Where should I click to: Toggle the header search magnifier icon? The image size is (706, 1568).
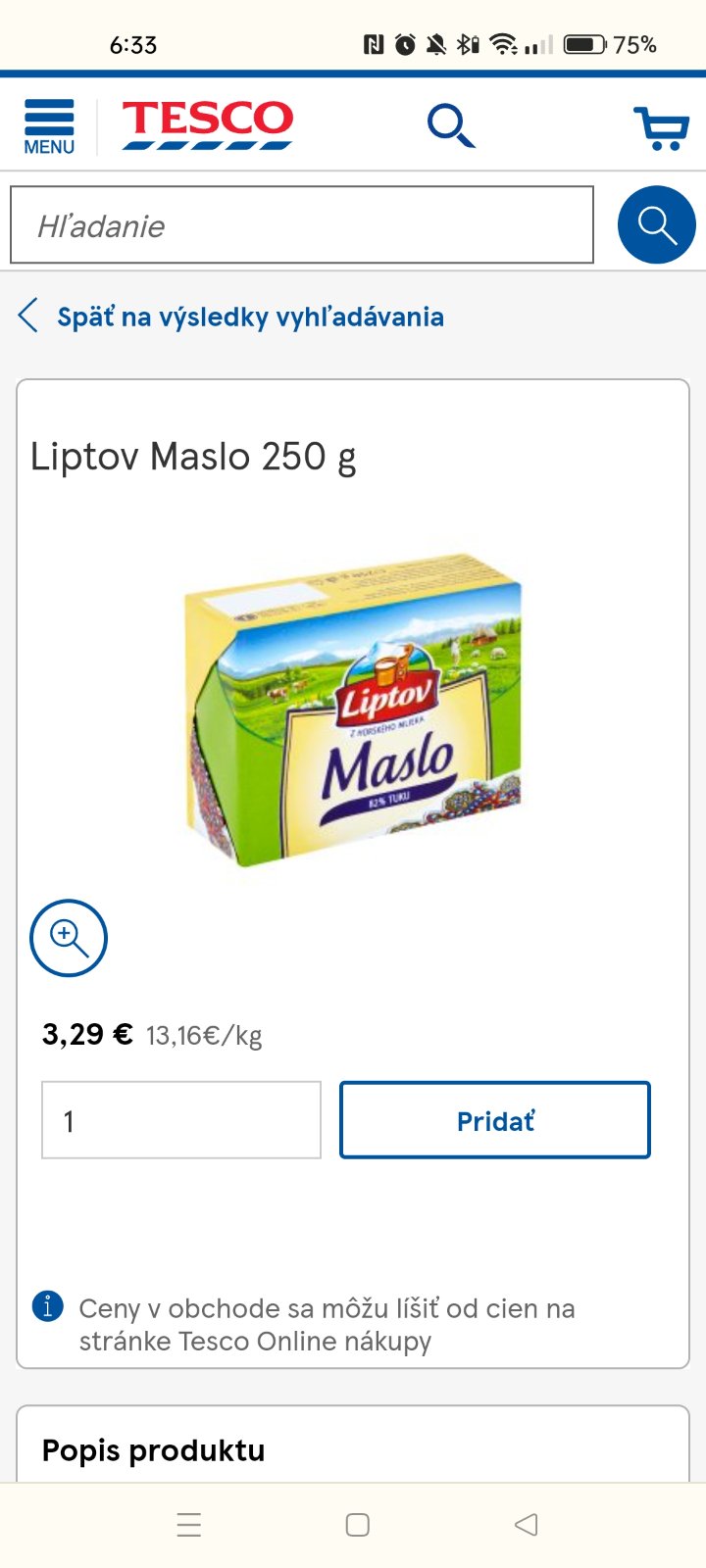[450, 126]
